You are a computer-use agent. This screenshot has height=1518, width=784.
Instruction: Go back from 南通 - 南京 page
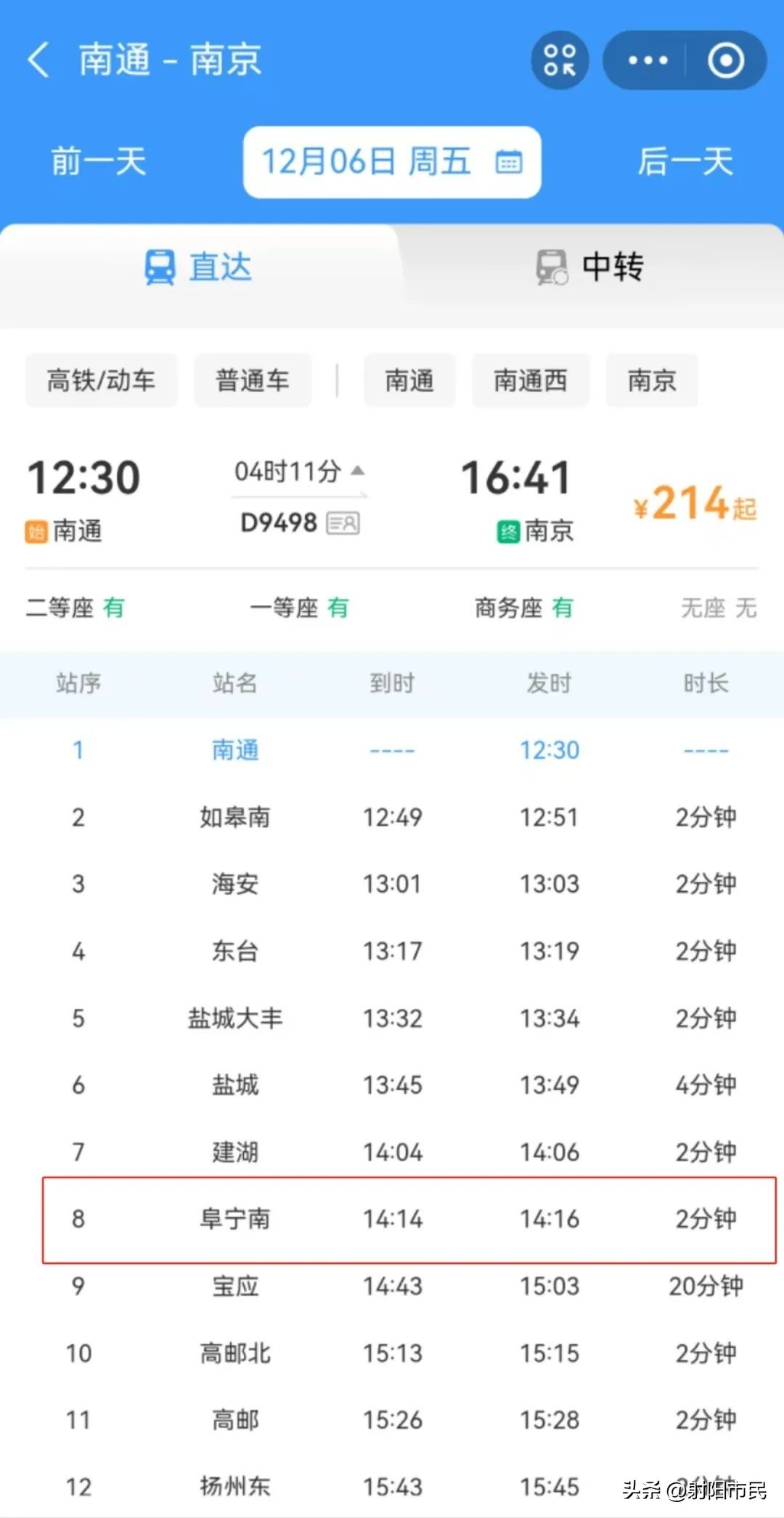pyautogui.click(x=39, y=60)
